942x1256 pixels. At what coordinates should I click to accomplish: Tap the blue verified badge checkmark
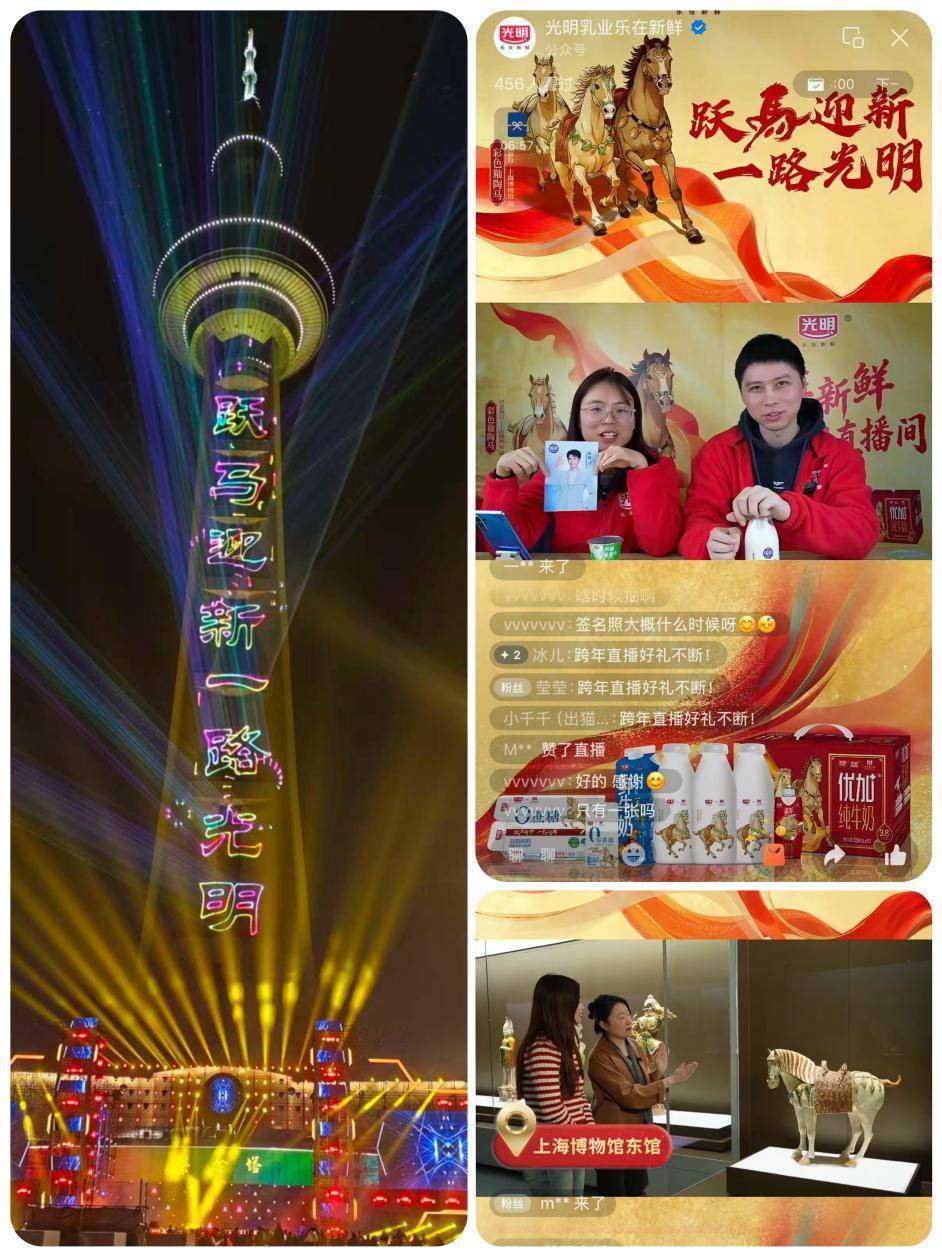coord(697,27)
